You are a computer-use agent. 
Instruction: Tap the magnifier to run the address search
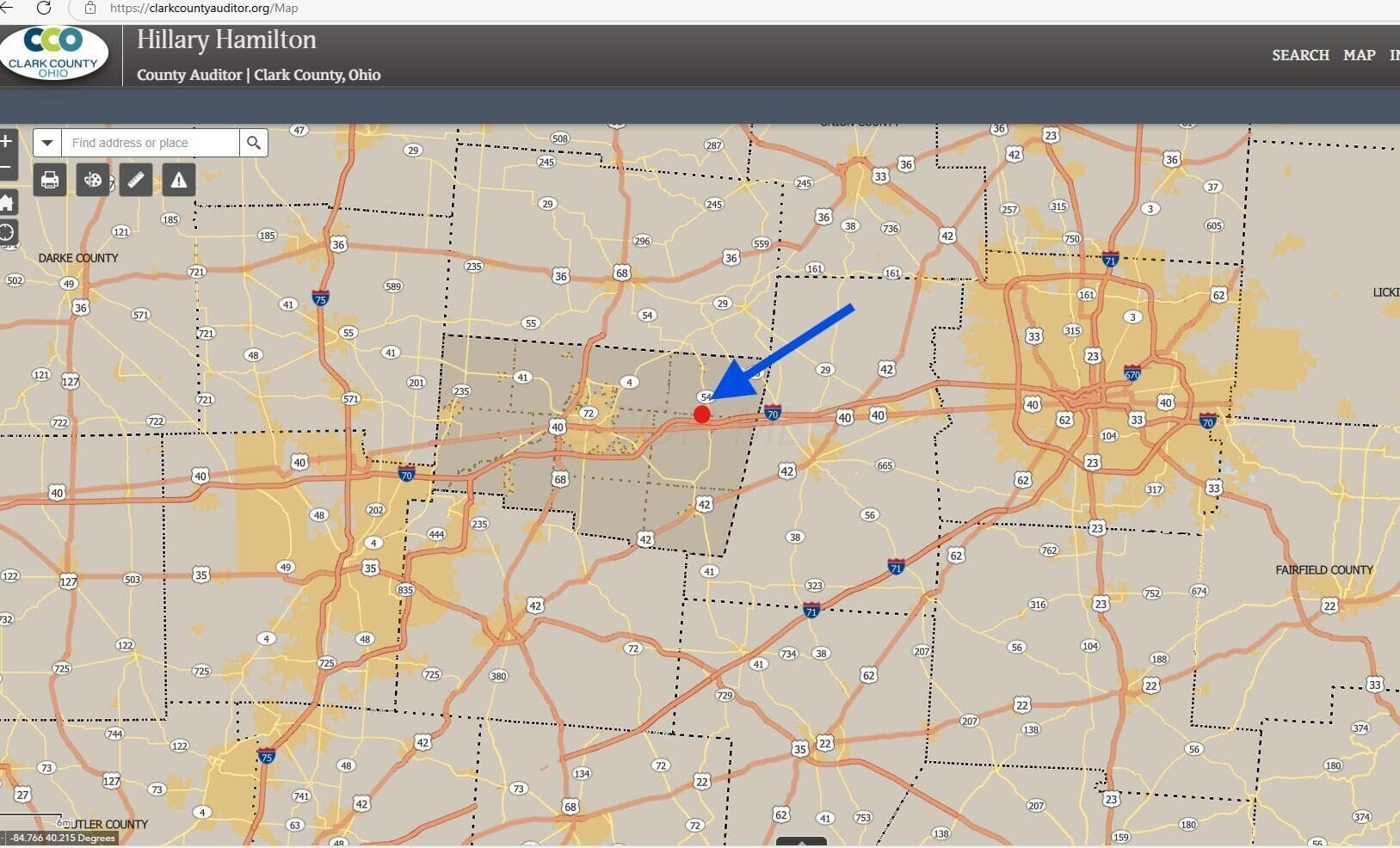254,143
